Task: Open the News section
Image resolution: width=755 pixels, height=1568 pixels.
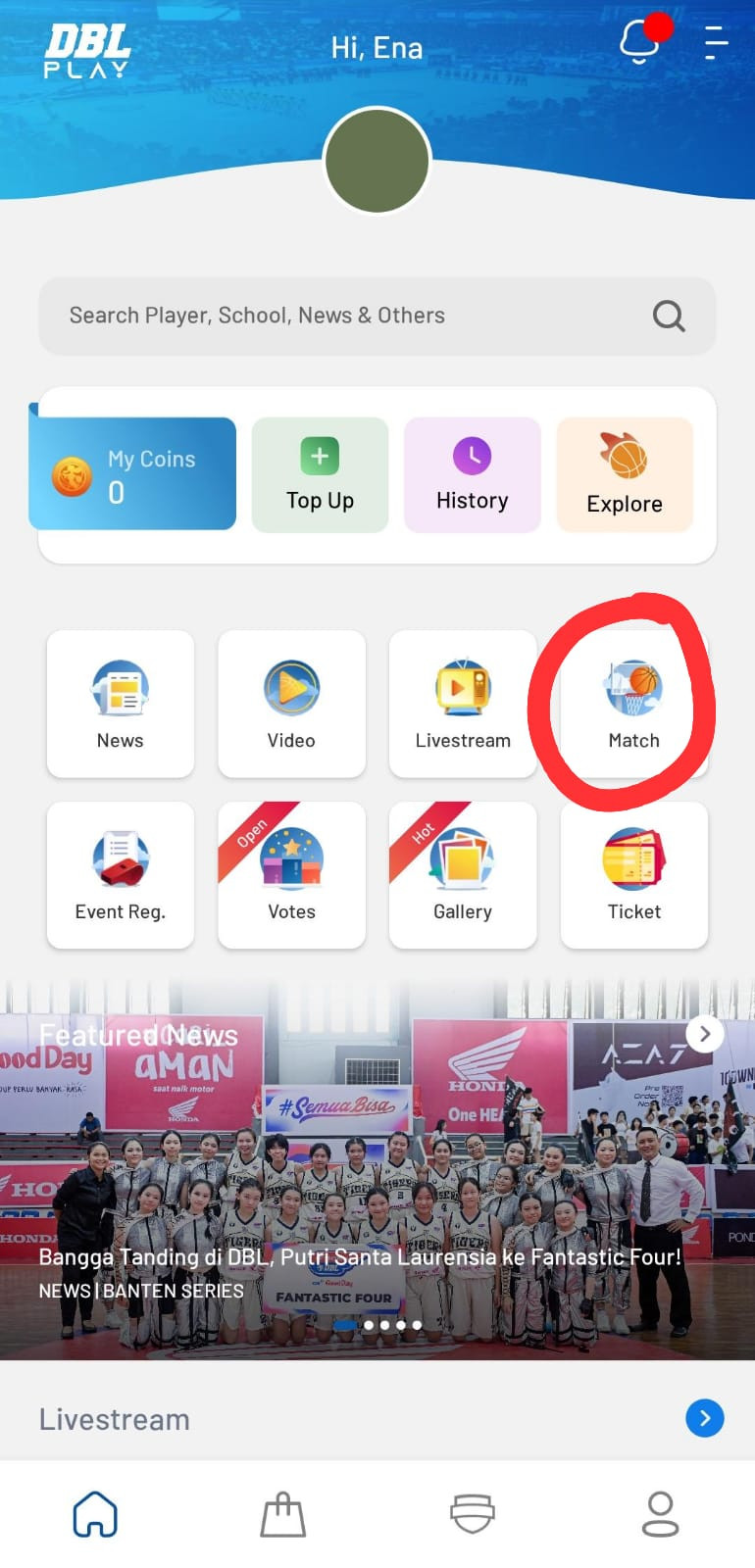Action: pyautogui.click(x=121, y=704)
